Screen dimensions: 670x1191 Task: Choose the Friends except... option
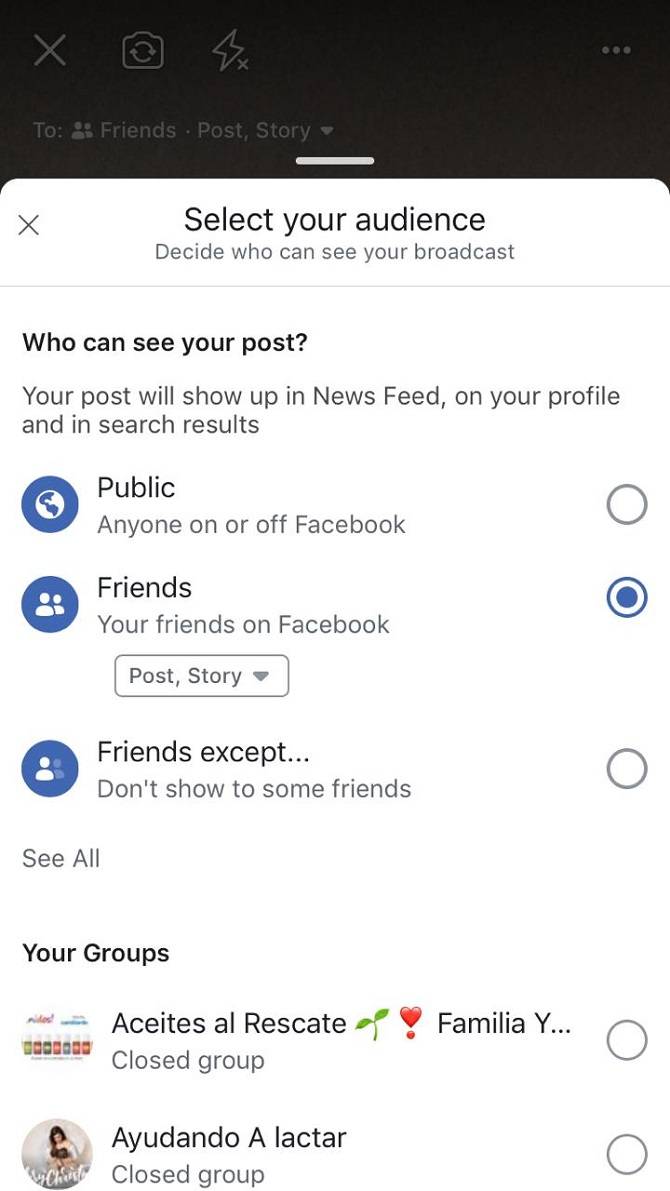tap(626, 770)
